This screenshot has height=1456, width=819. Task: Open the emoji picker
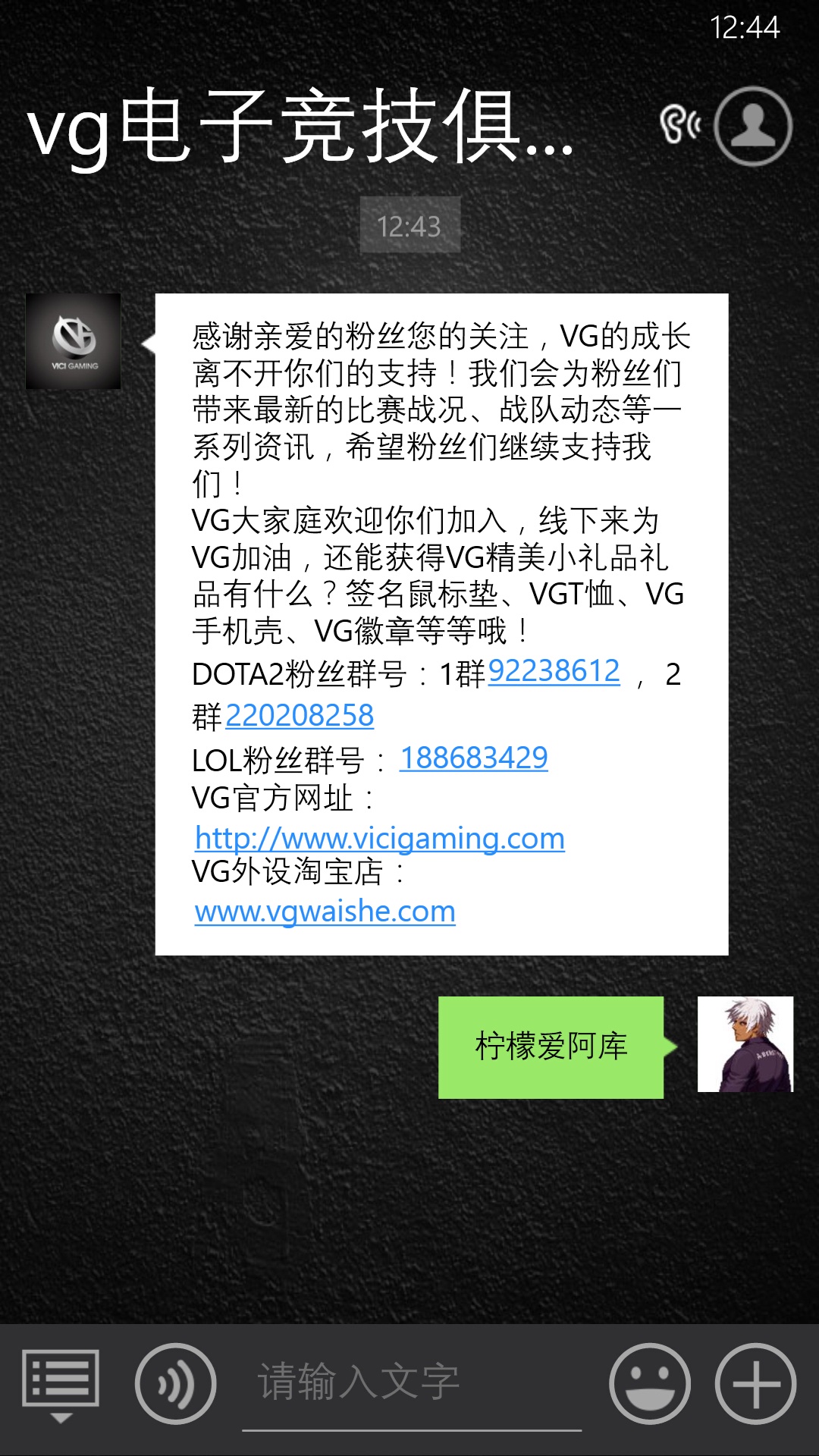[649, 1384]
